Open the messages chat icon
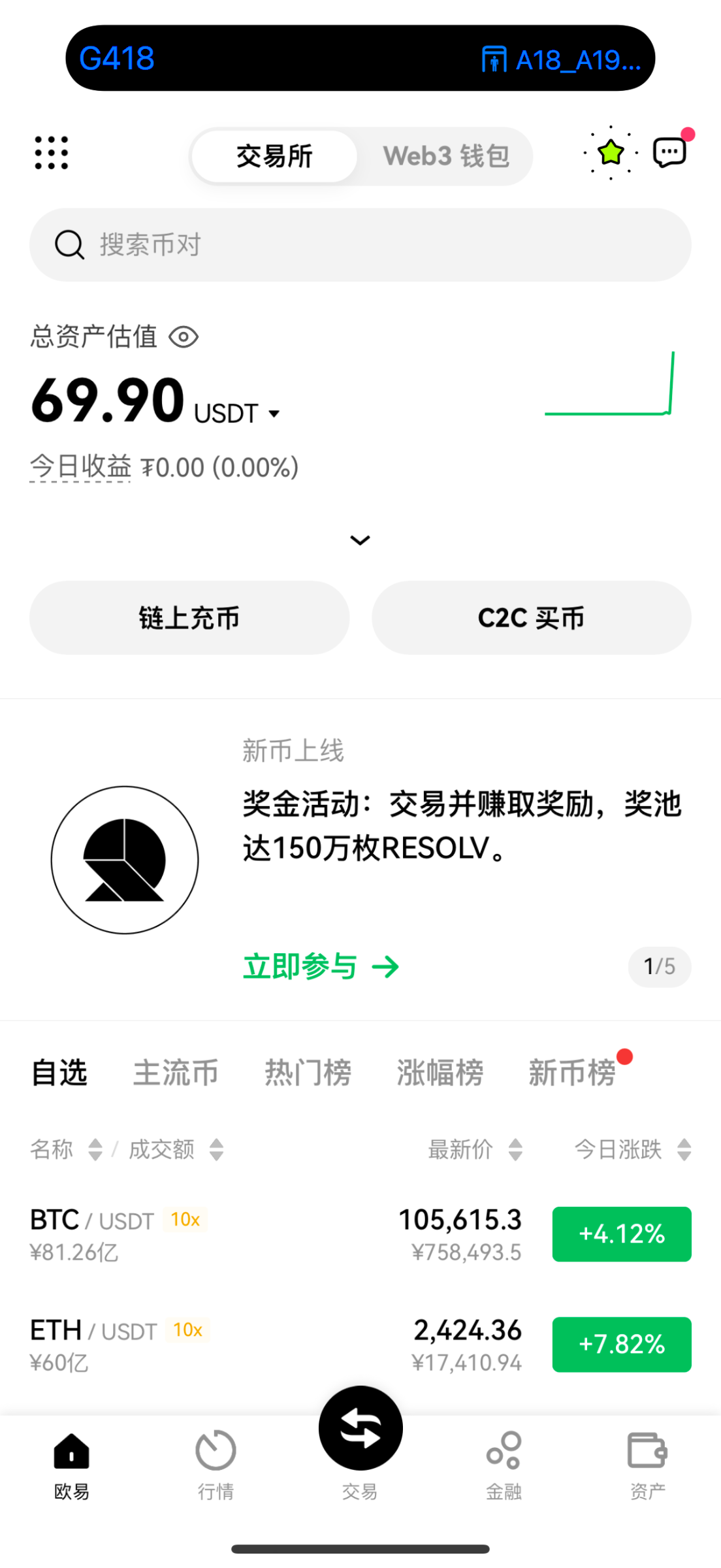This screenshot has height=1568, width=721. (x=669, y=153)
